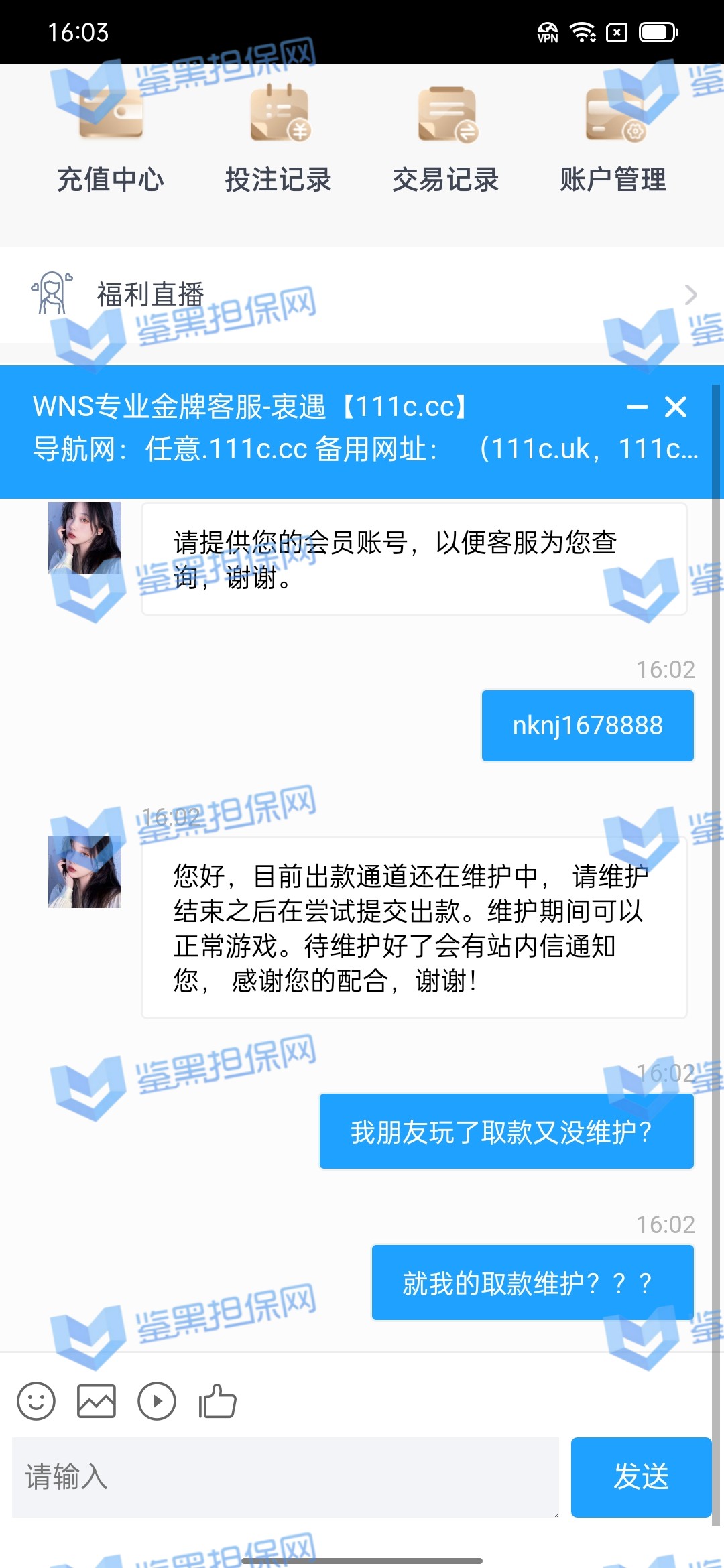The height and width of the screenshot is (1568, 724).
Task: Attach a video to the chat
Action: (x=157, y=1401)
